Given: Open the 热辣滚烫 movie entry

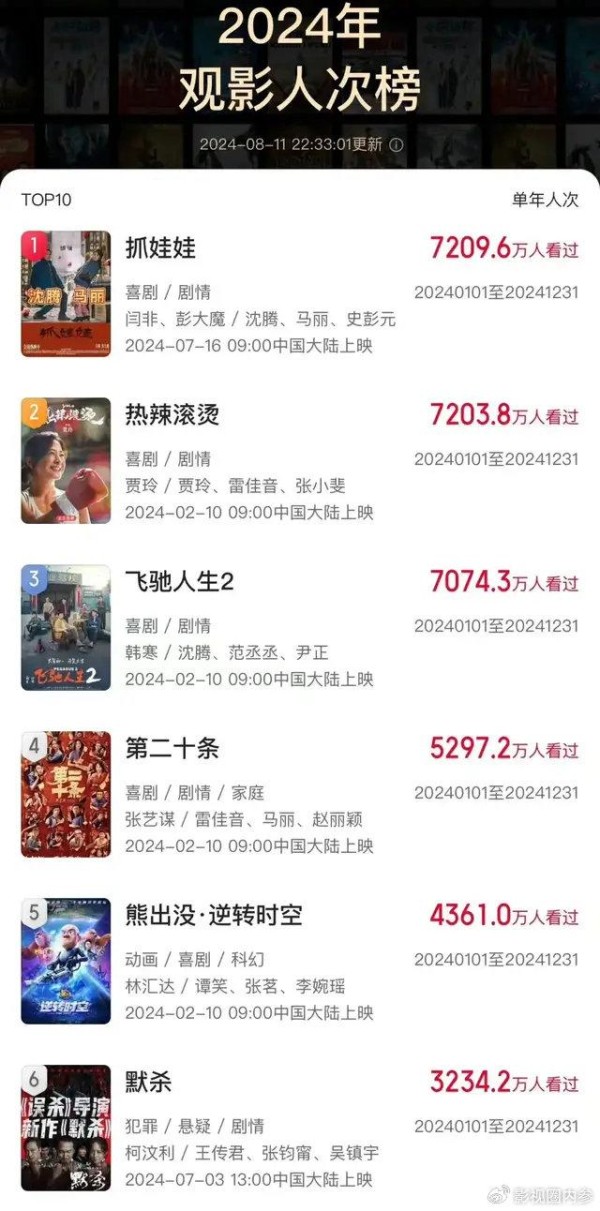Looking at the screenshot, I should point(300,461).
